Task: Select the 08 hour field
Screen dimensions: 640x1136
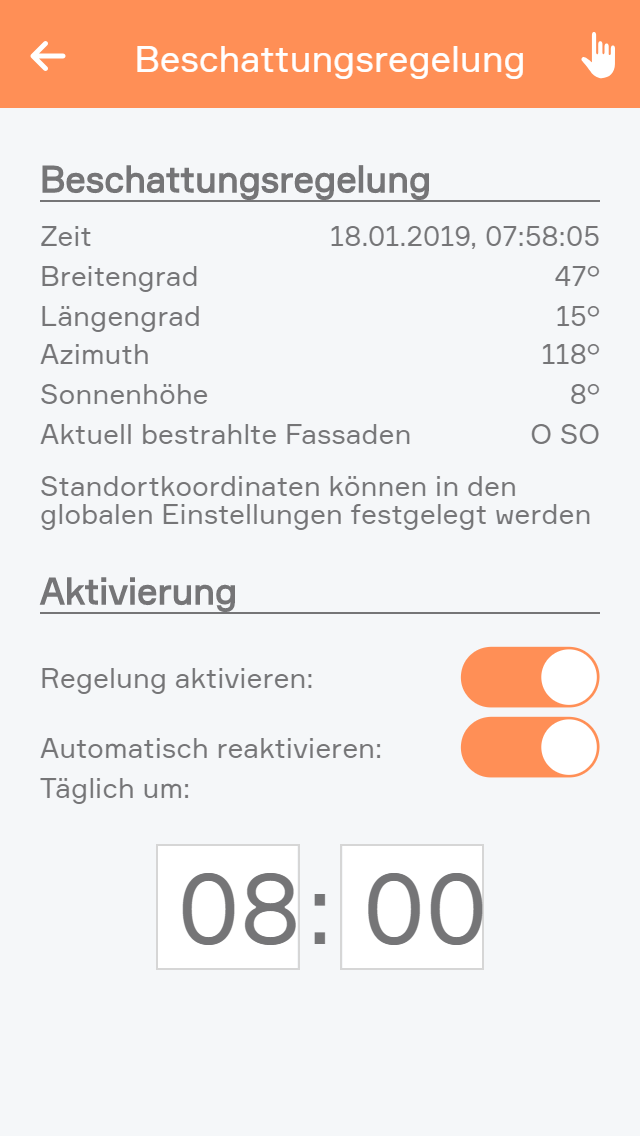Action: pyautogui.click(x=228, y=907)
